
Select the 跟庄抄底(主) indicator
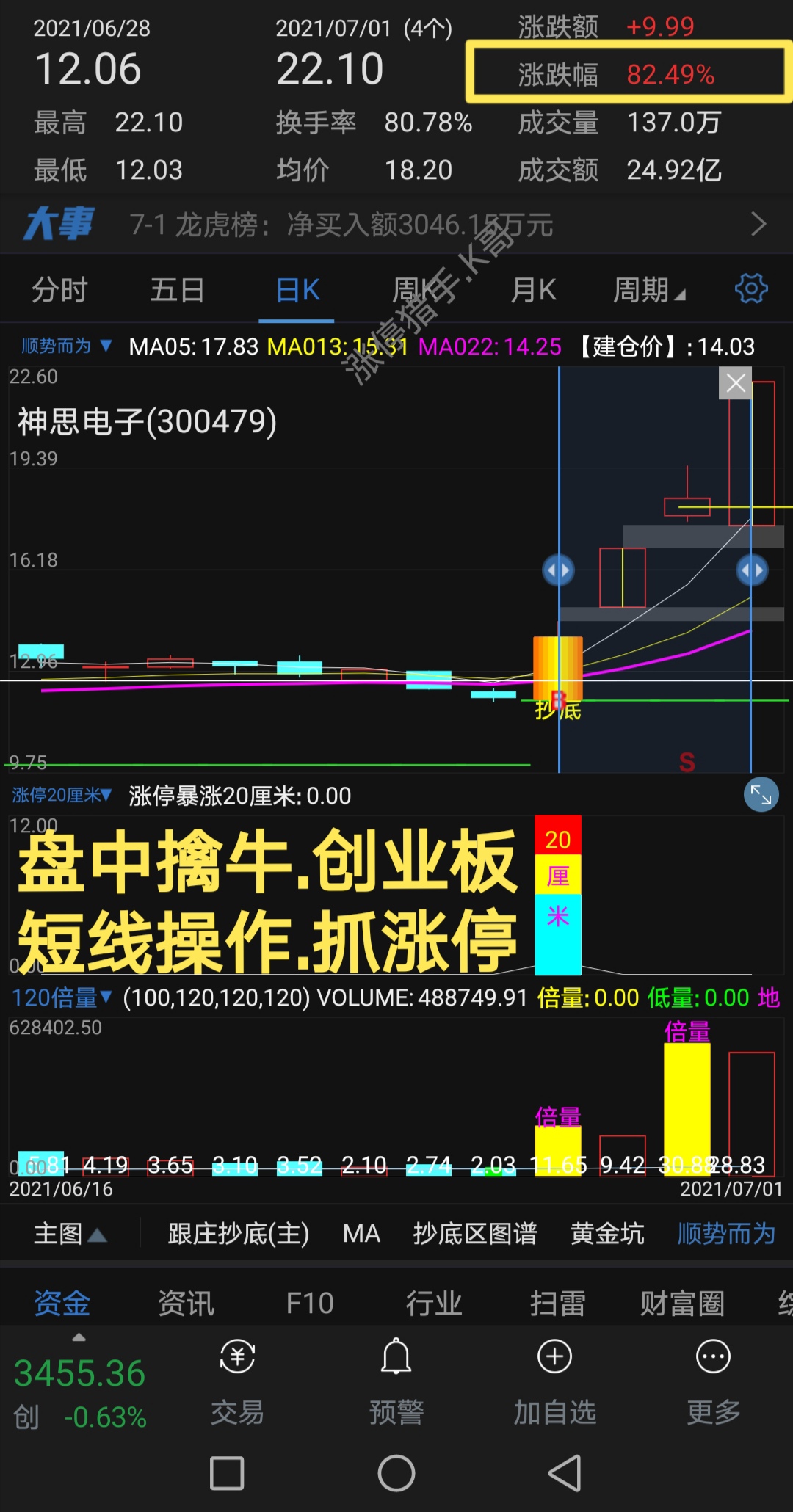tap(238, 1234)
